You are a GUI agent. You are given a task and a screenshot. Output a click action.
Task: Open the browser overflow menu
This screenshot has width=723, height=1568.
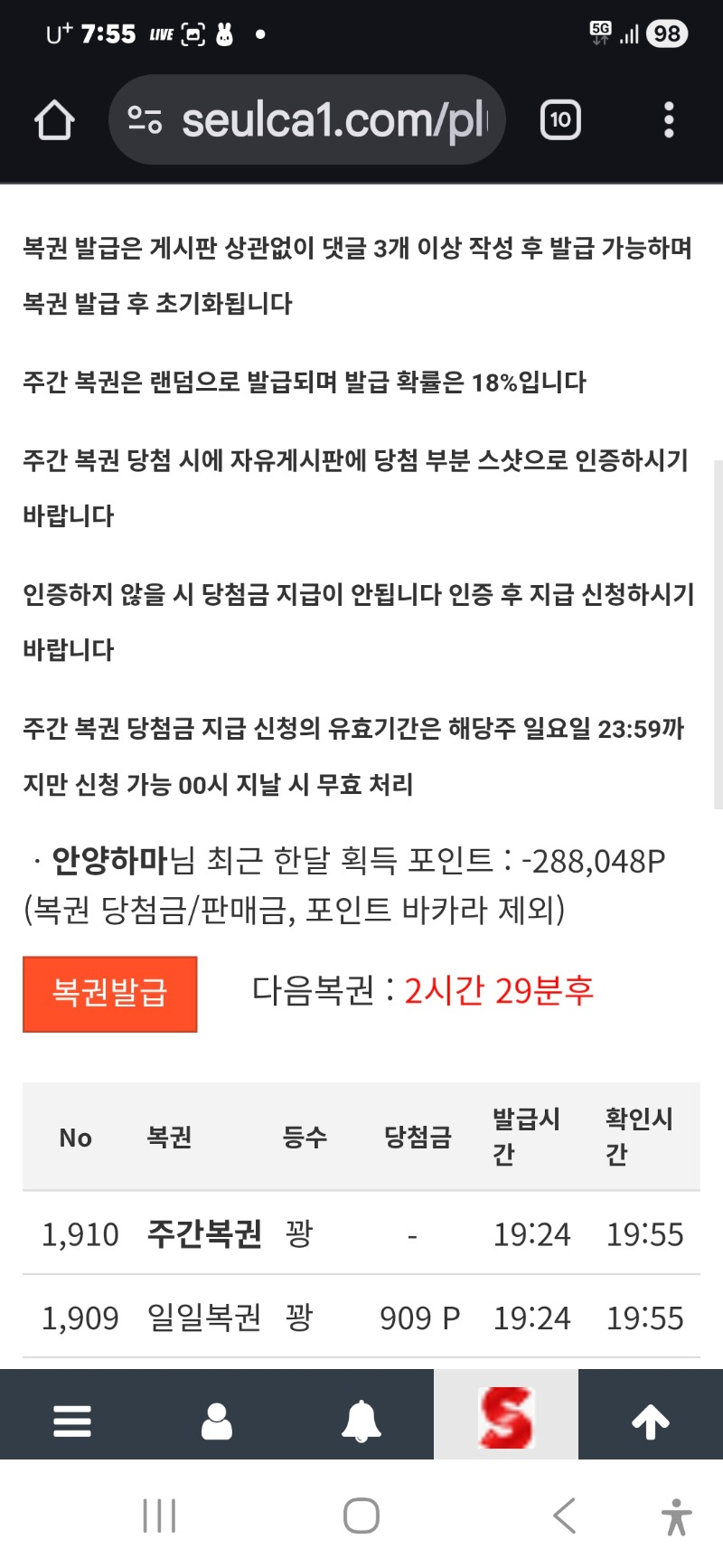(x=669, y=120)
